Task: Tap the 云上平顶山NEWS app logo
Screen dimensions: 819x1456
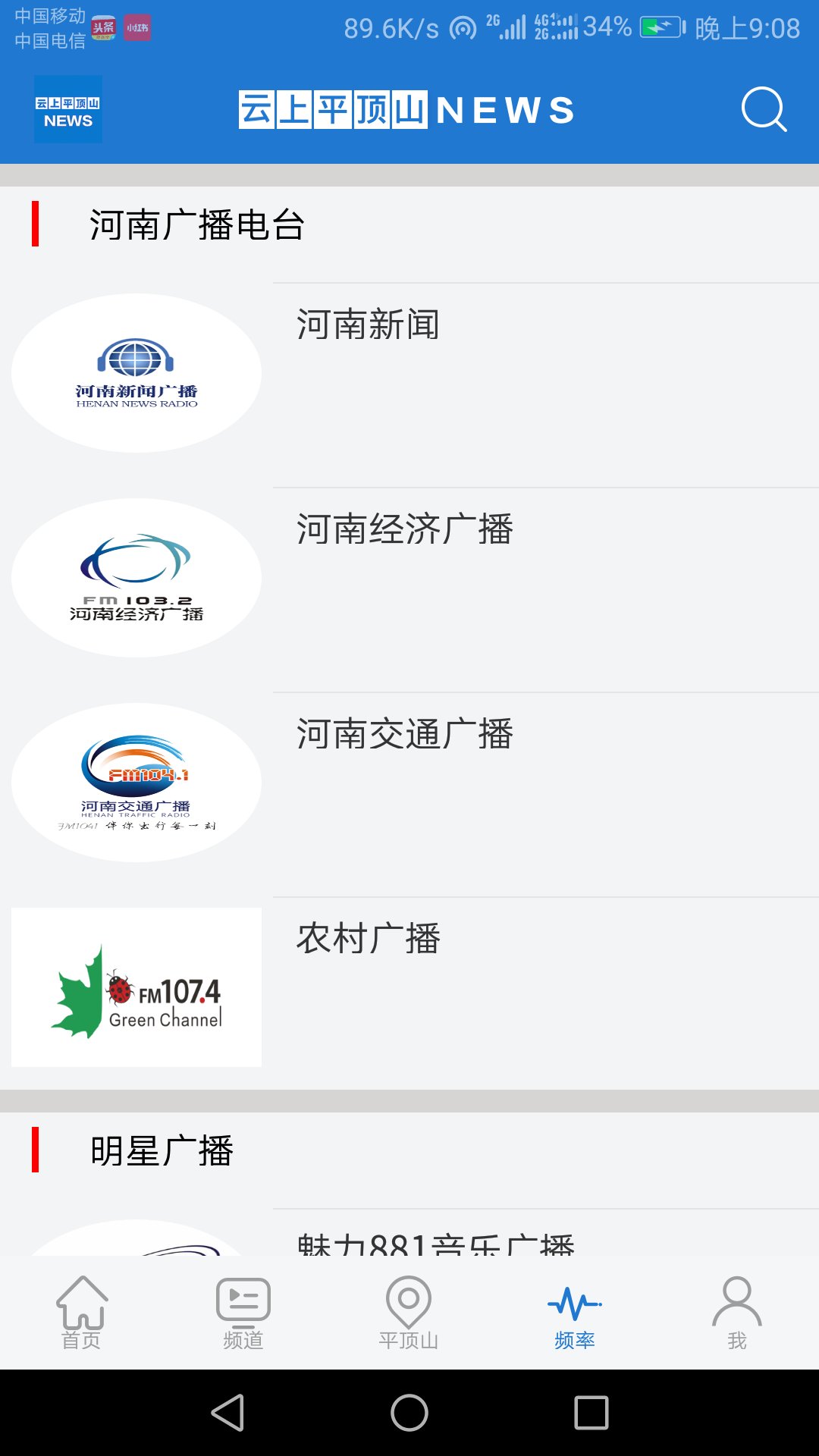Action: point(67,109)
